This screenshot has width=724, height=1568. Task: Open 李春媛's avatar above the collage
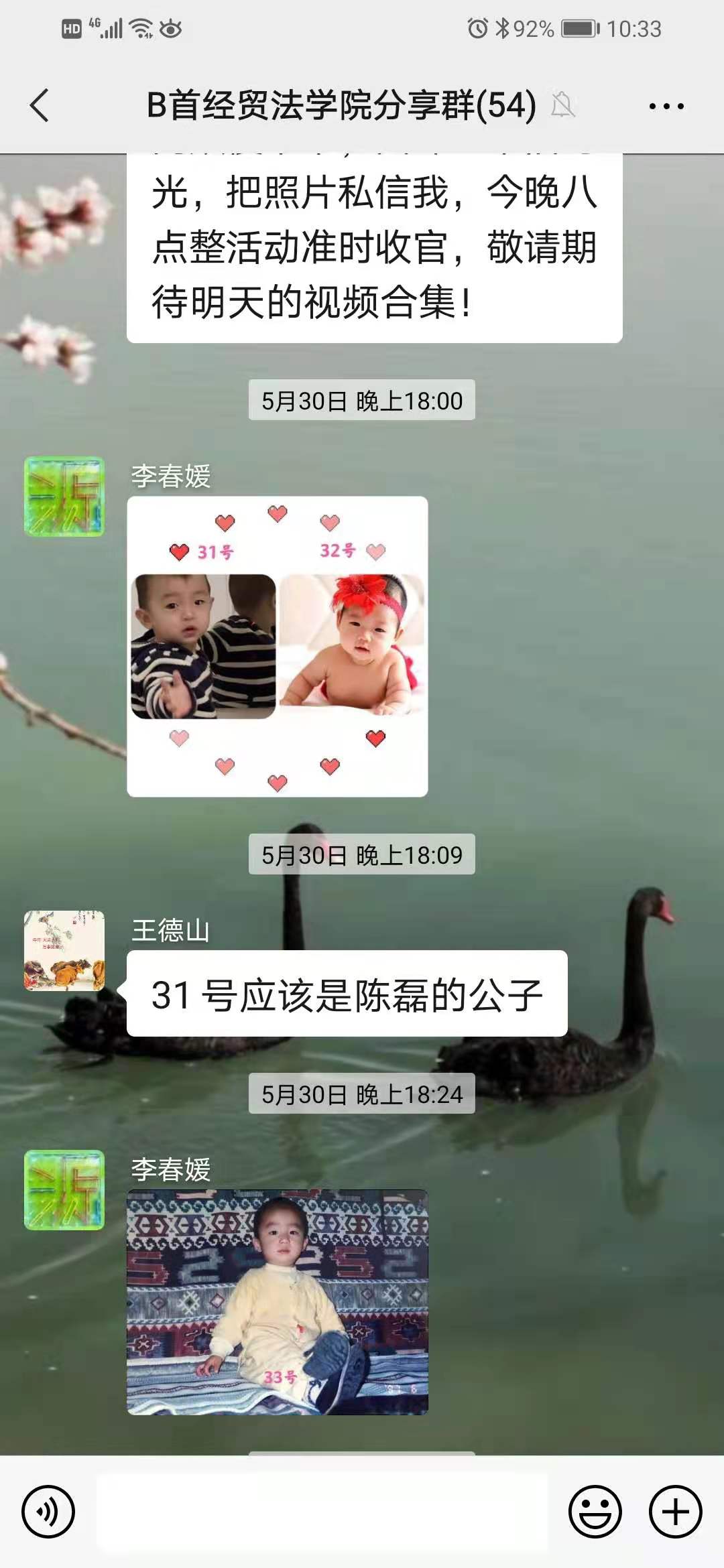tap(64, 497)
